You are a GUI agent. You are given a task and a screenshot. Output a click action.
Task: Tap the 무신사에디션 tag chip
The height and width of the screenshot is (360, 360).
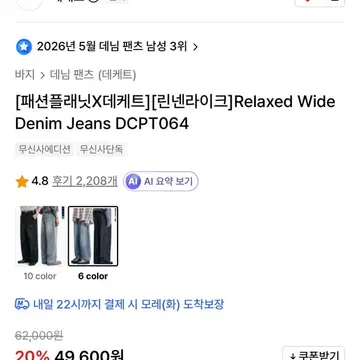(45, 149)
